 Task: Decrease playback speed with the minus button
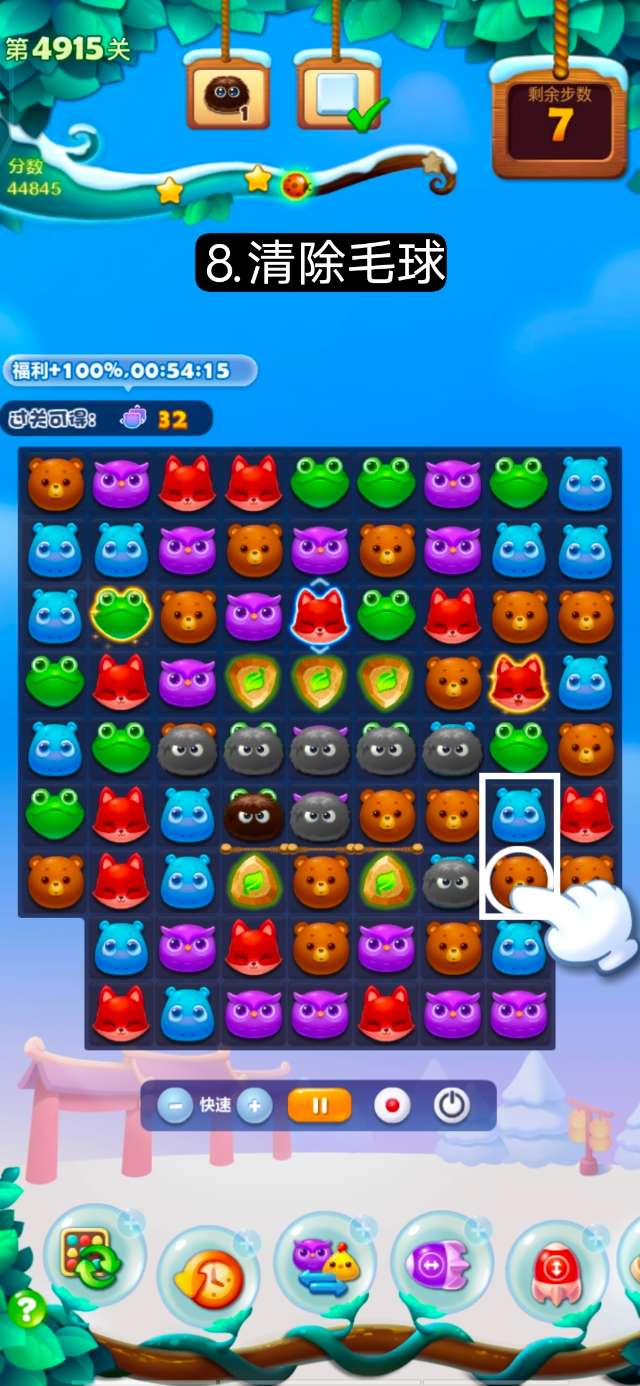pos(176,1106)
